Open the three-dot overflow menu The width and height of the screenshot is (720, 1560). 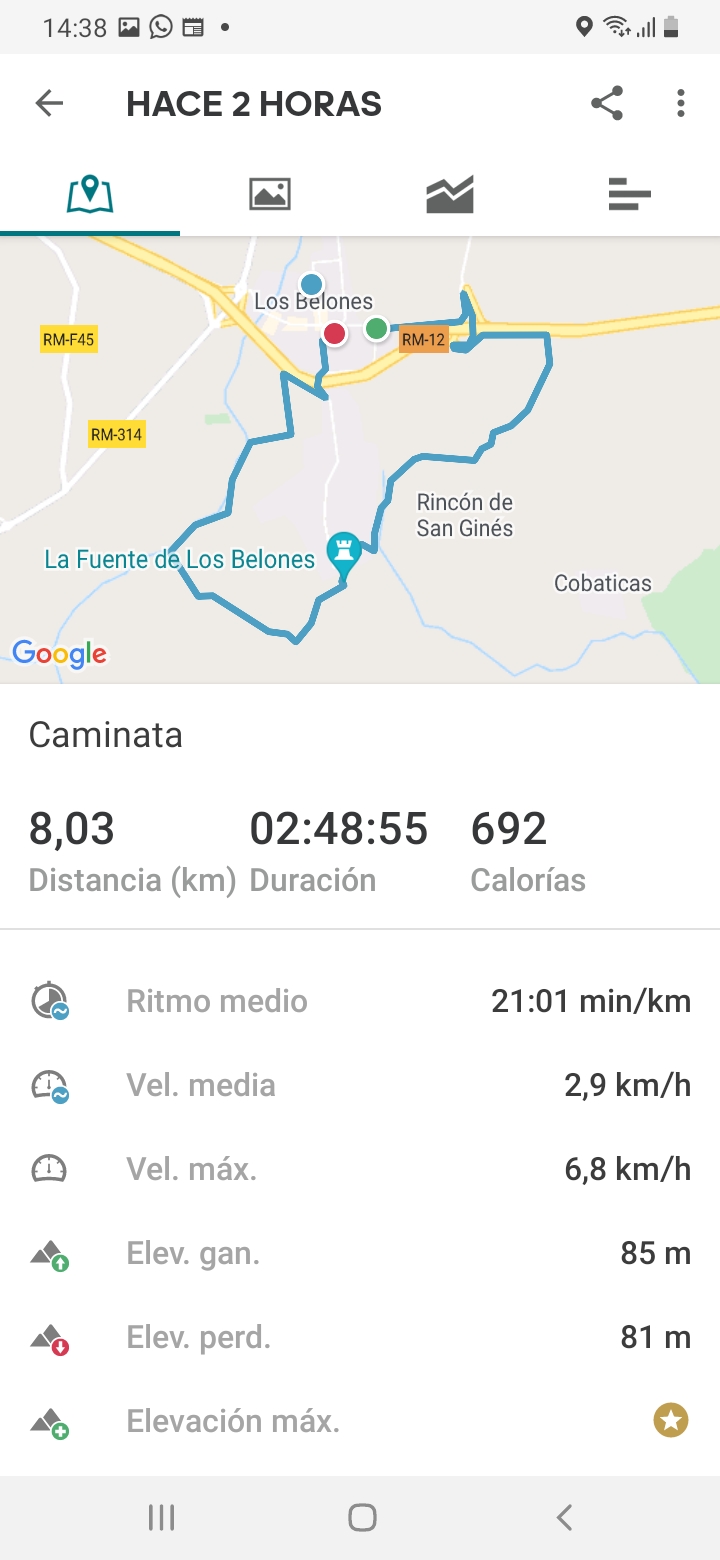point(681,104)
